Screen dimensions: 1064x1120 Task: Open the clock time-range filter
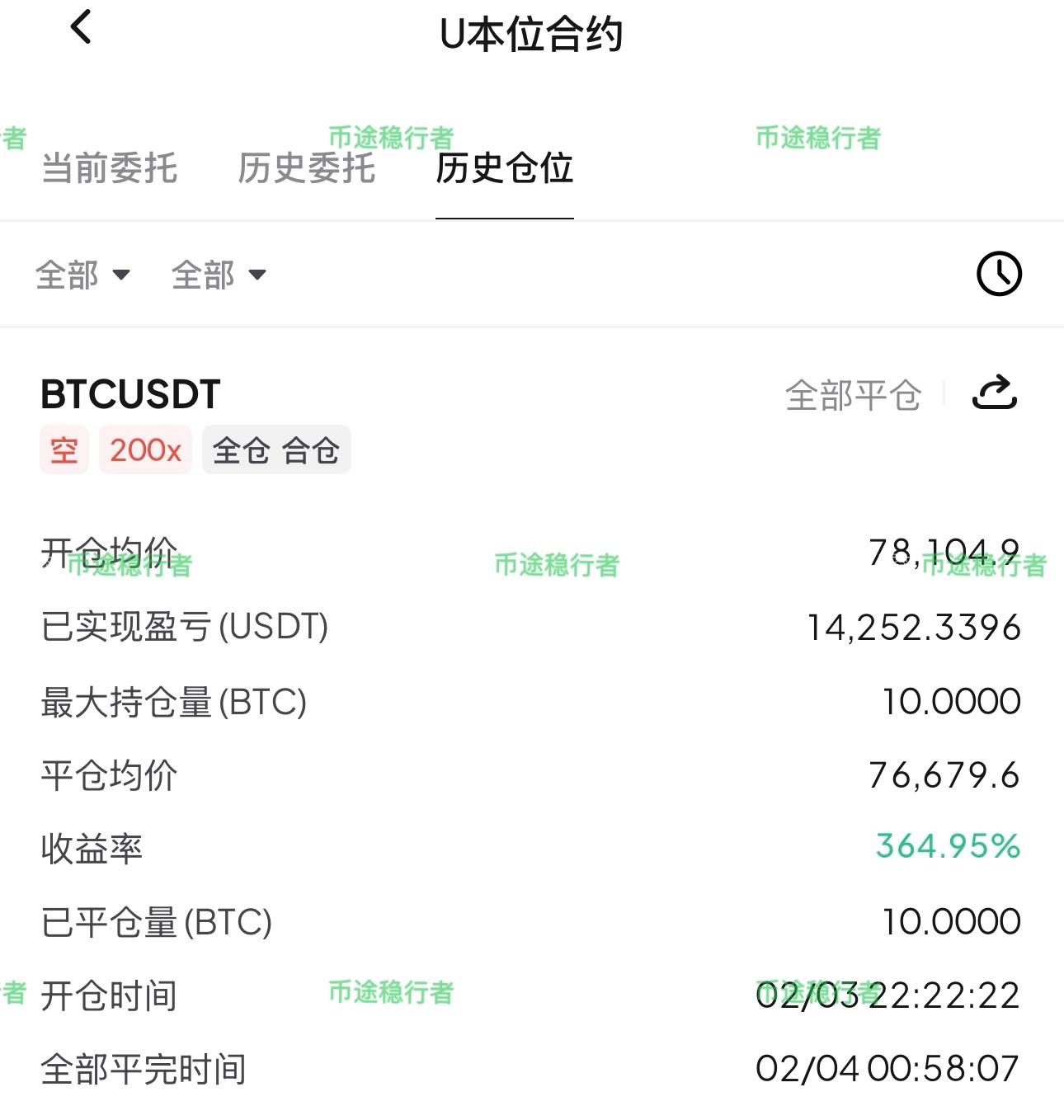(999, 274)
